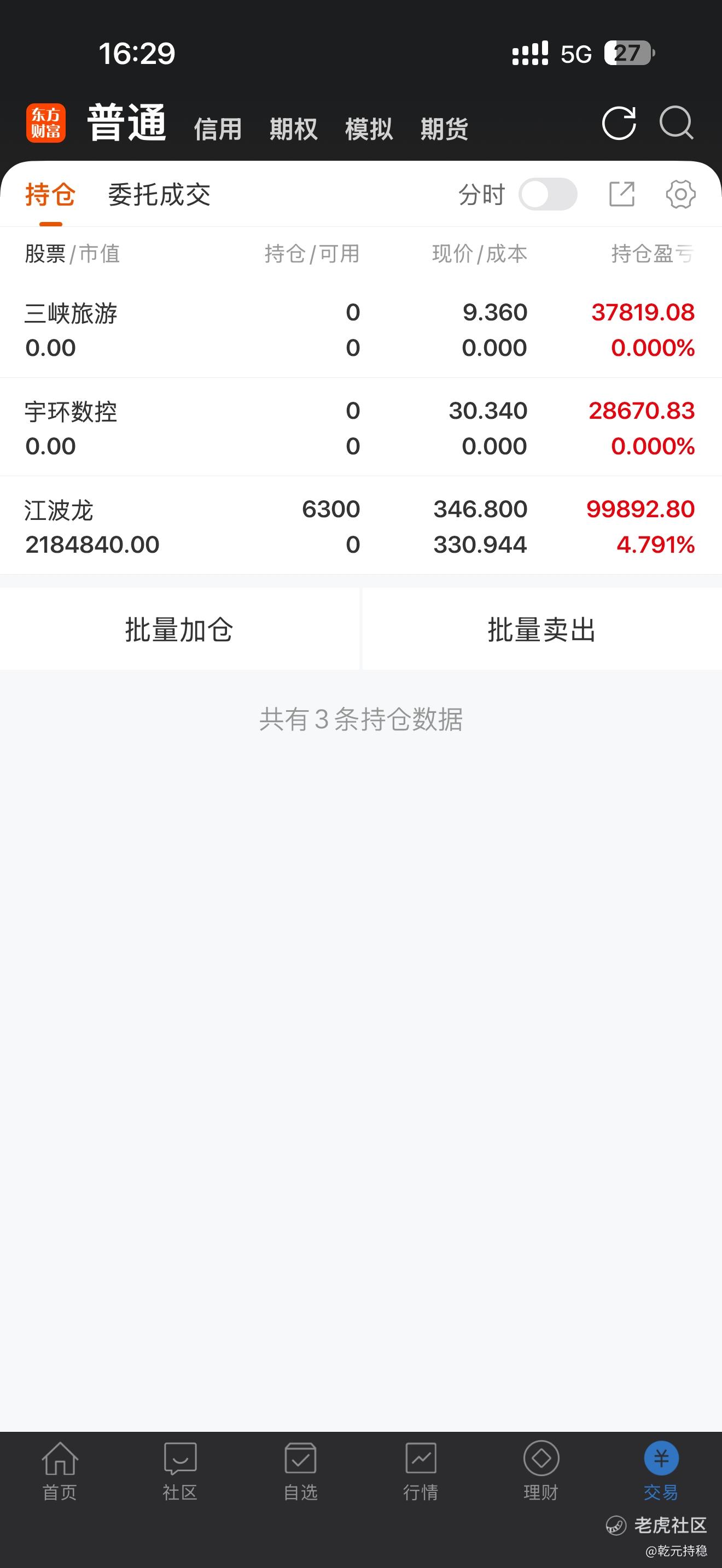Switch to the 信用 account tab
Screen dimensions: 722x1568
pyautogui.click(x=217, y=129)
